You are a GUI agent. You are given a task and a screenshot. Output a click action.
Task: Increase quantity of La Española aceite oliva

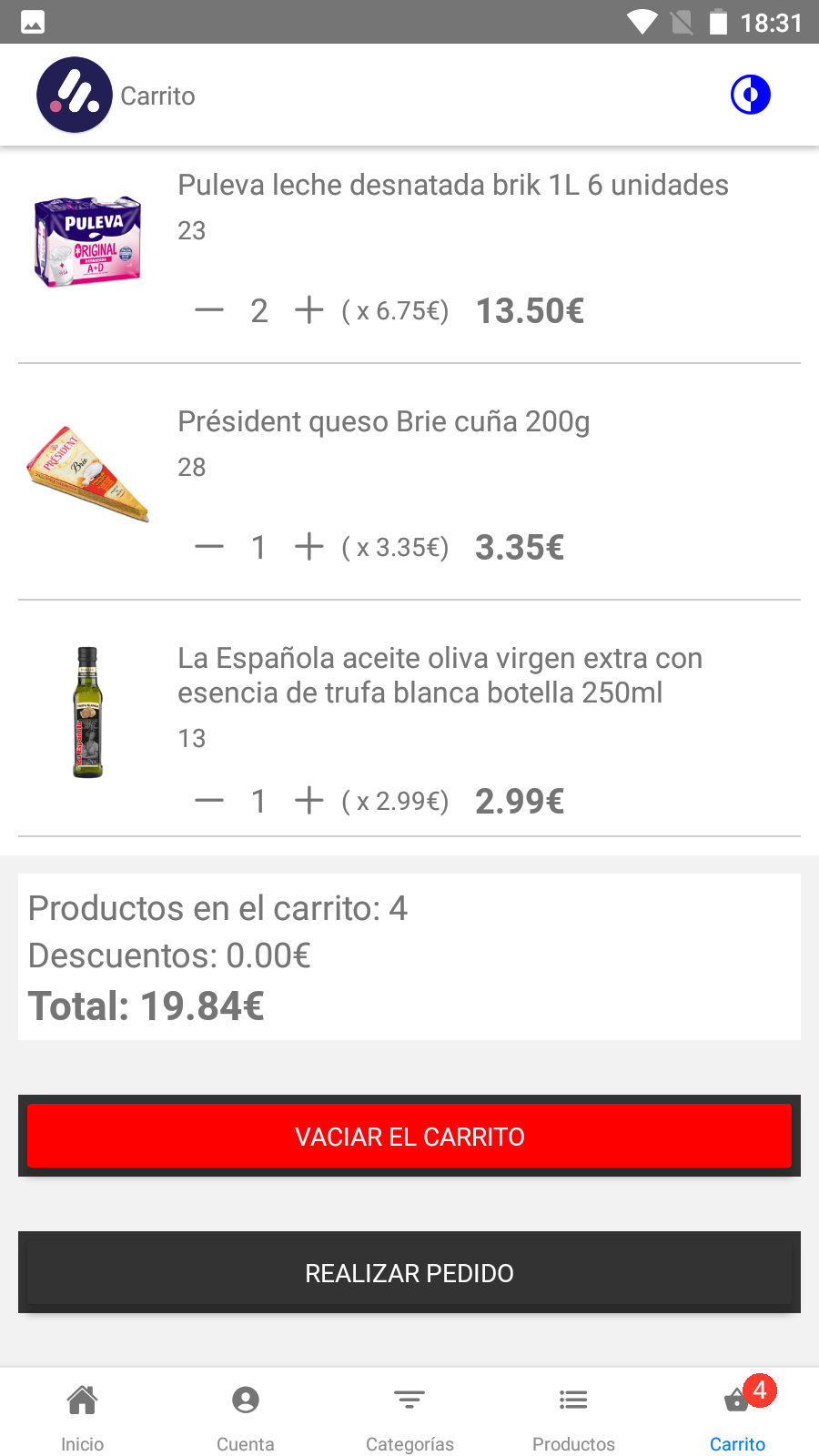(x=308, y=801)
